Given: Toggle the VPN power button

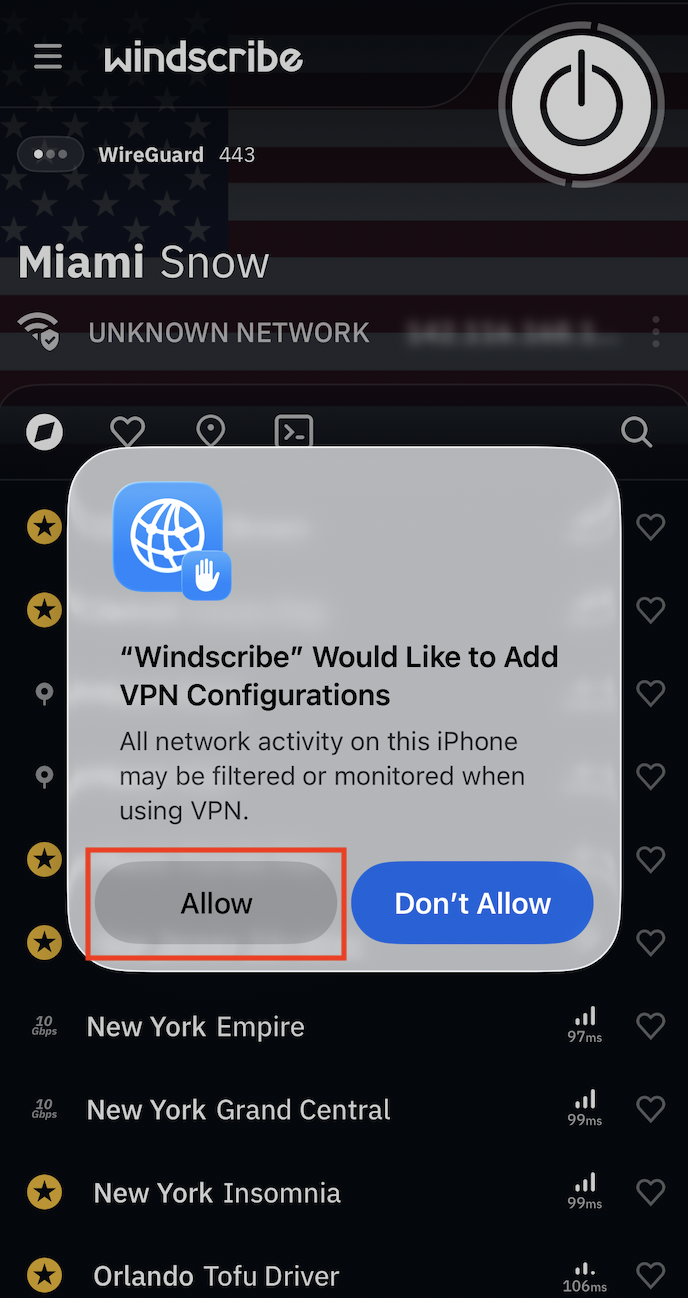Looking at the screenshot, I should pos(581,104).
